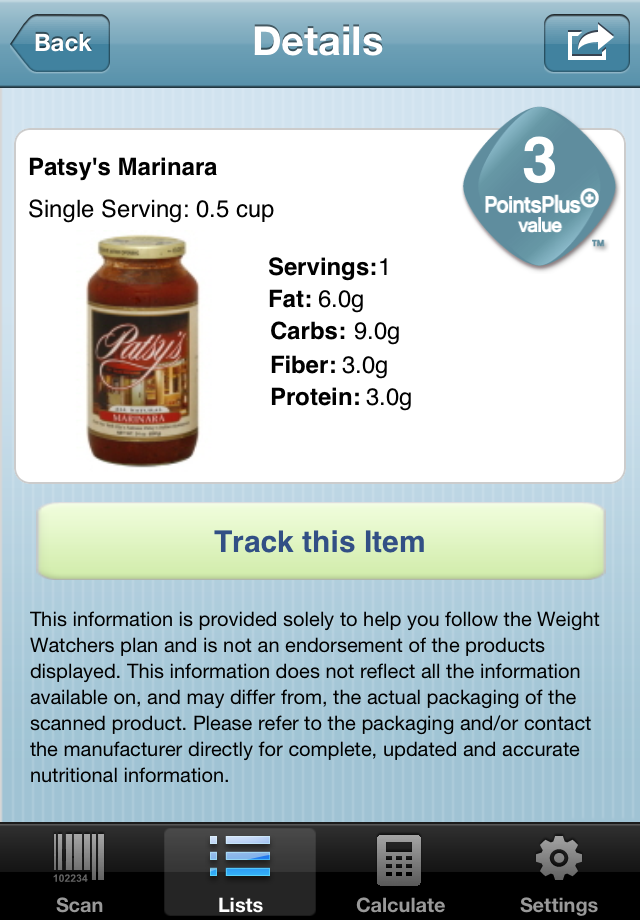Go back from the Details screen

(60, 43)
